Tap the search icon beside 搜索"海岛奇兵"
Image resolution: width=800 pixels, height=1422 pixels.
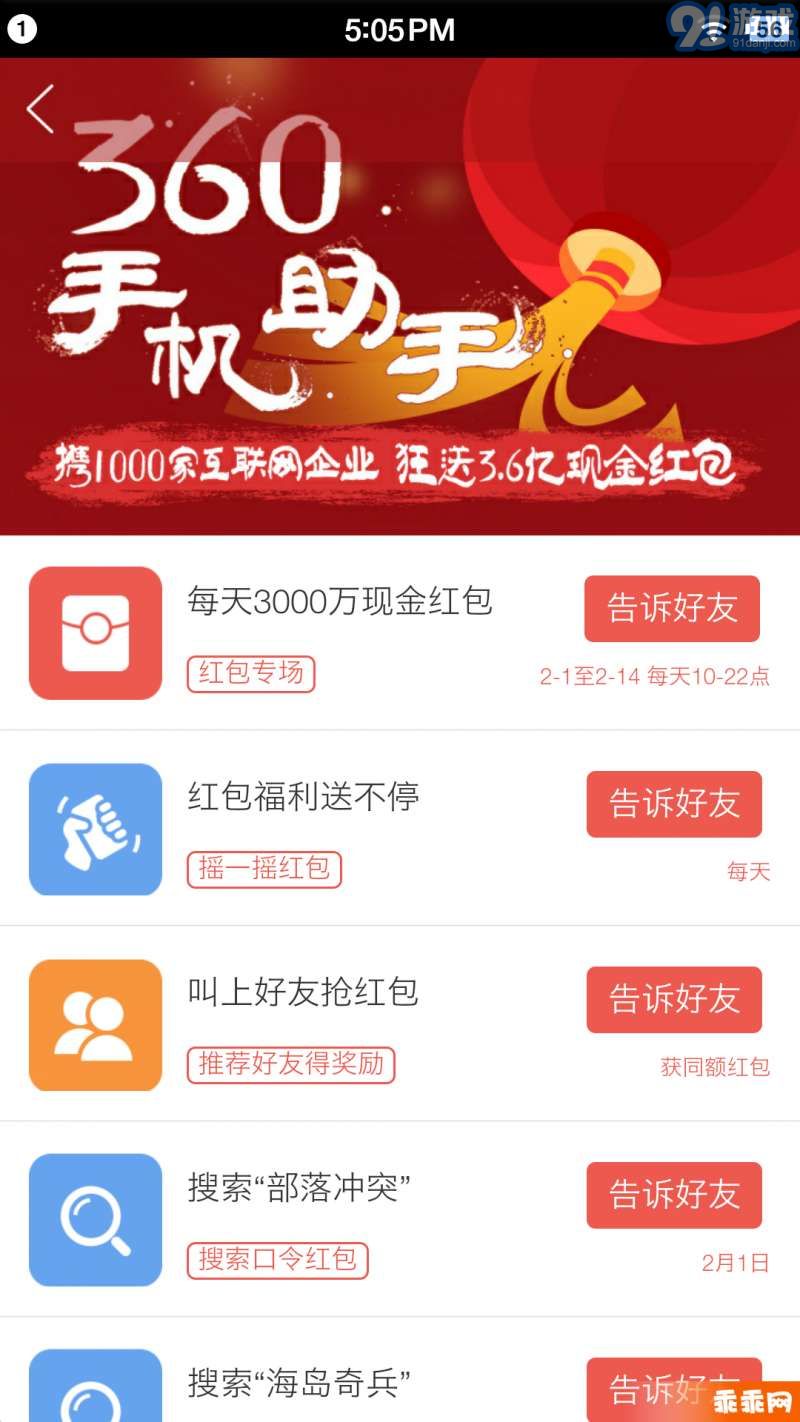(x=95, y=1390)
